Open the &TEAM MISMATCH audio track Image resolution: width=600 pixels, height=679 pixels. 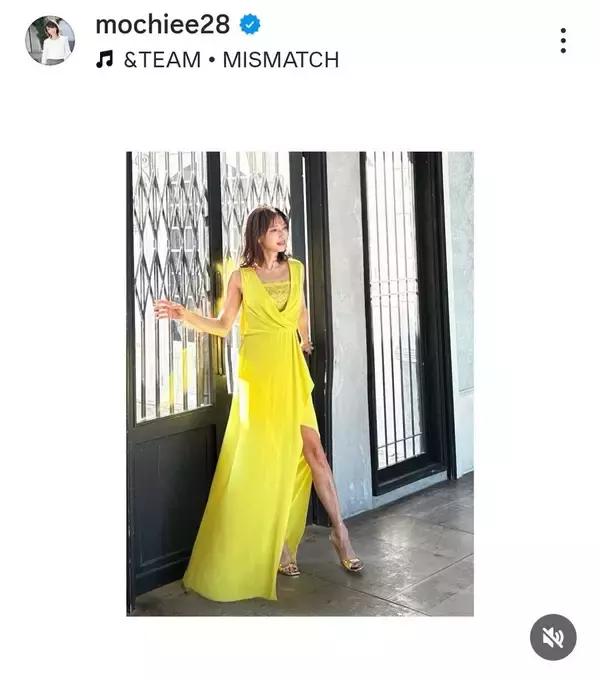click(x=230, y=60)
